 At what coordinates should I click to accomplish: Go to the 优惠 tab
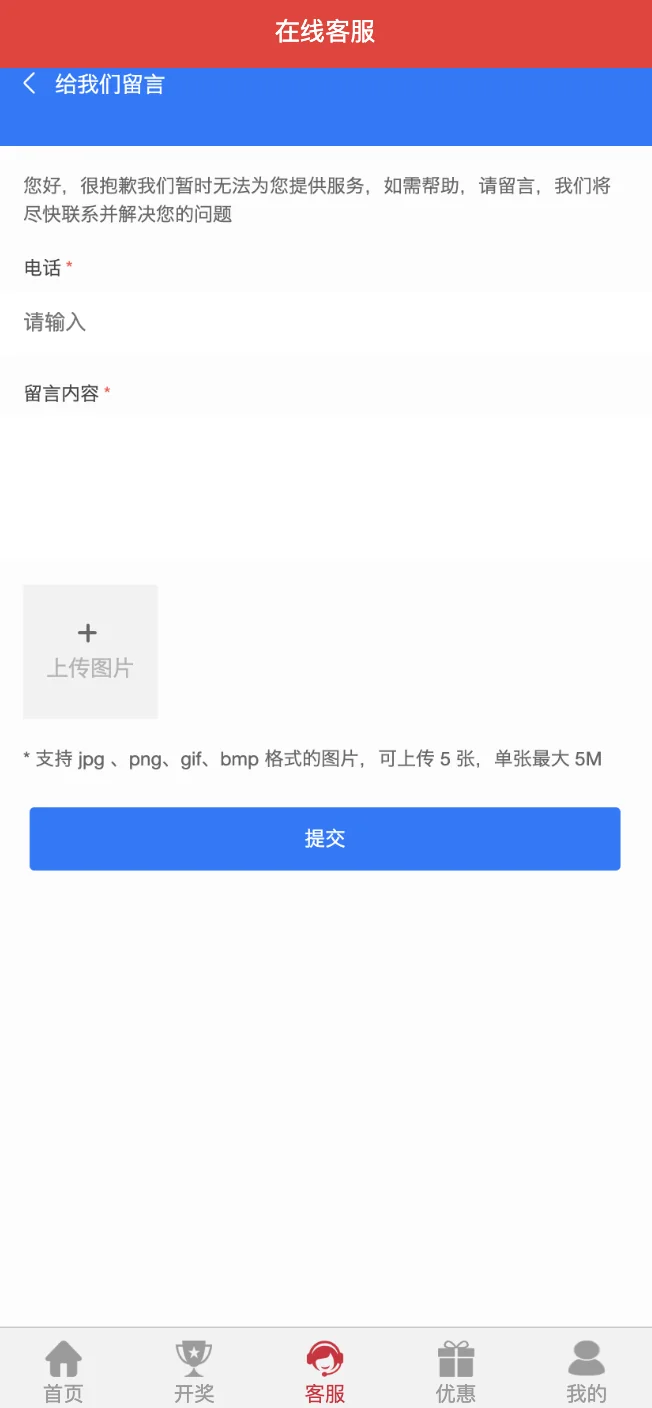pyautogui.click(x=456, y=1371)
